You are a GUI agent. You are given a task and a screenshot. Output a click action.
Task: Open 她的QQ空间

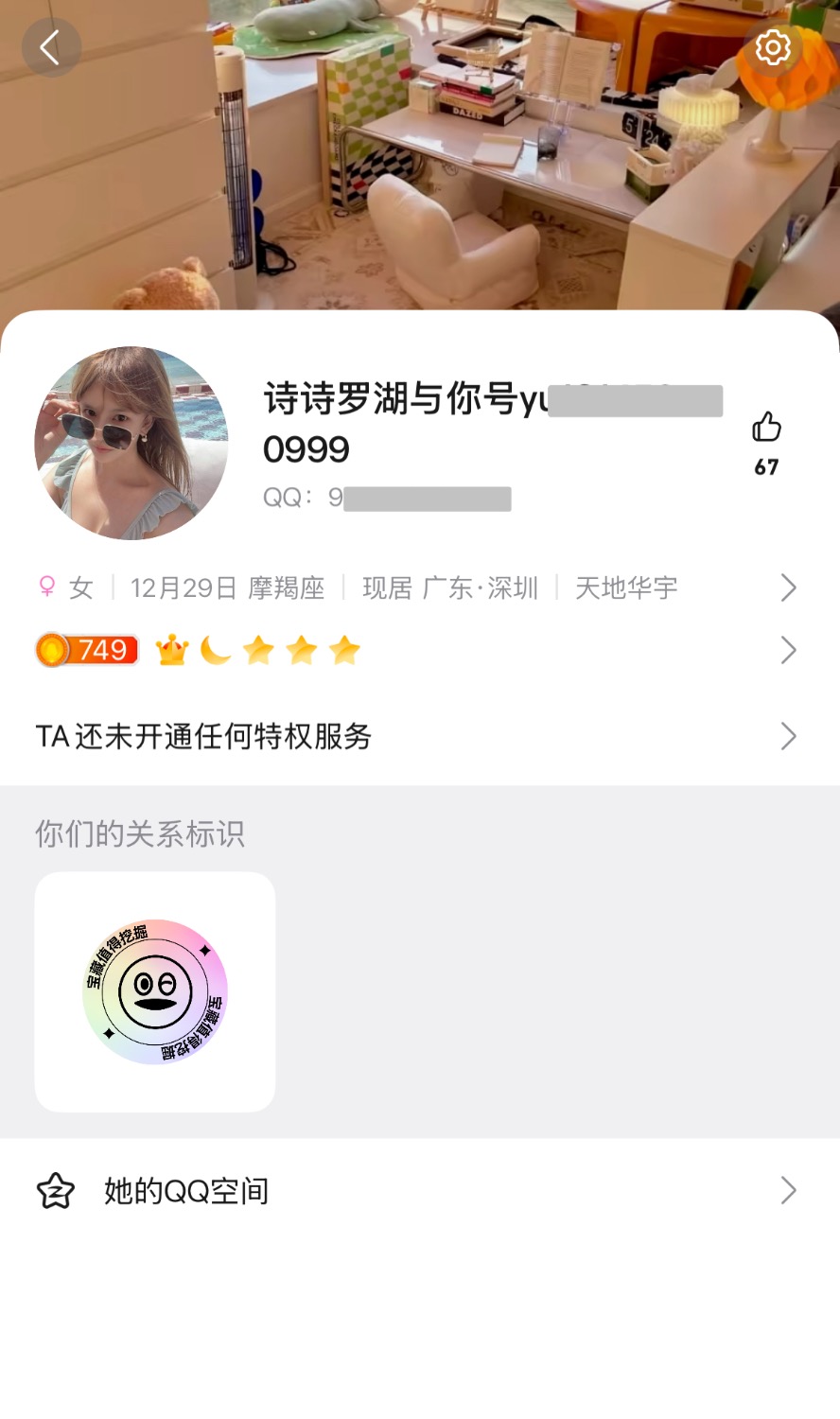(x=416, y=1190)
